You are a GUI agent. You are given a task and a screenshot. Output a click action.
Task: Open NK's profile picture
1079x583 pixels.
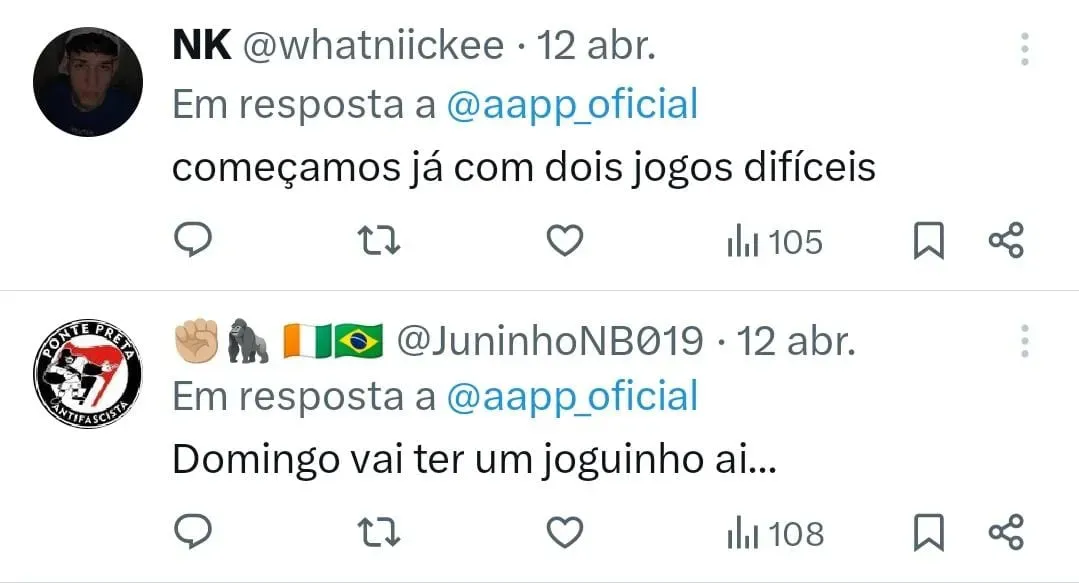[88, 83]
